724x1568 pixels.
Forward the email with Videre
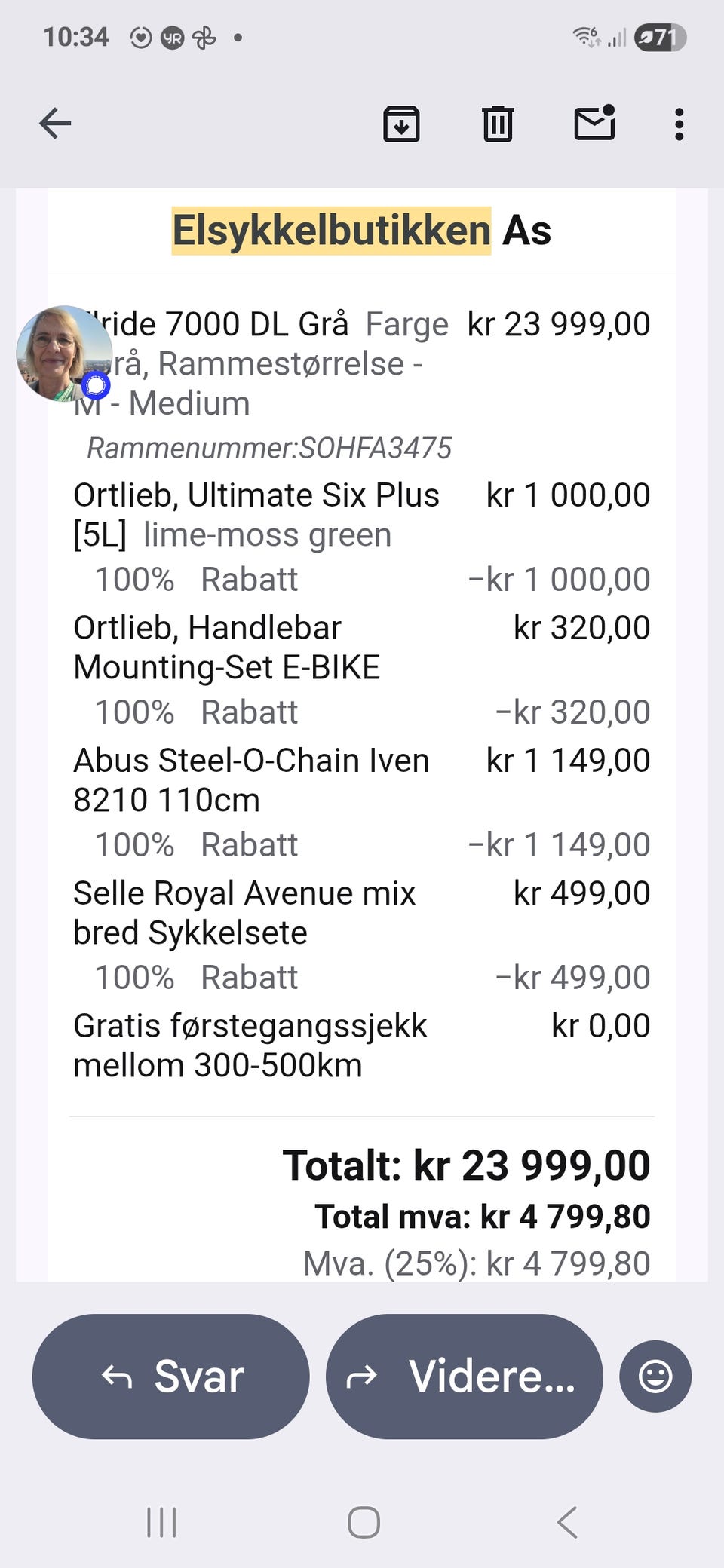[x=465, y=1377]
